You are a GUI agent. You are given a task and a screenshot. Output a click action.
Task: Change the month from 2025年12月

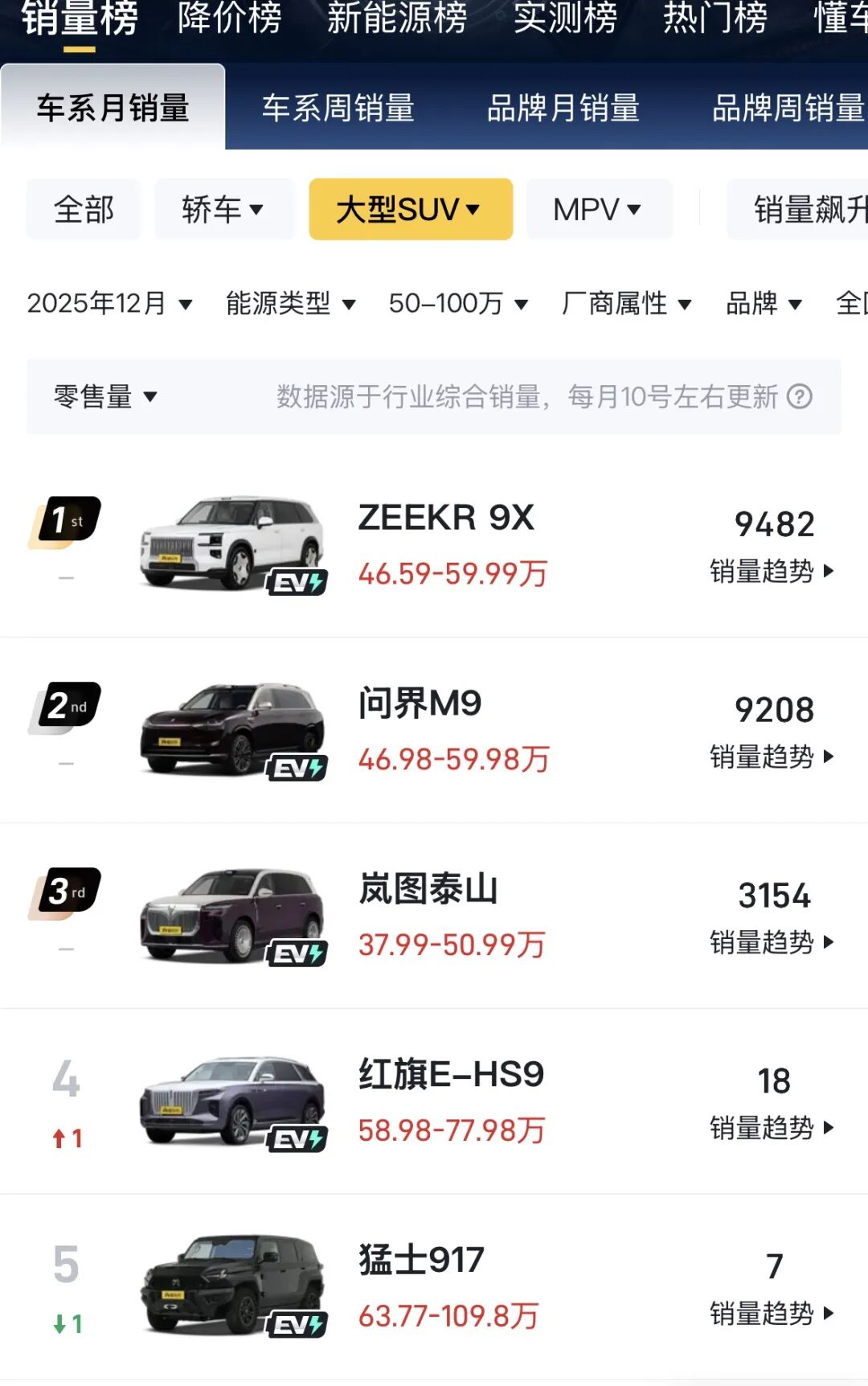pyautogui.click(x=109, y=304)
